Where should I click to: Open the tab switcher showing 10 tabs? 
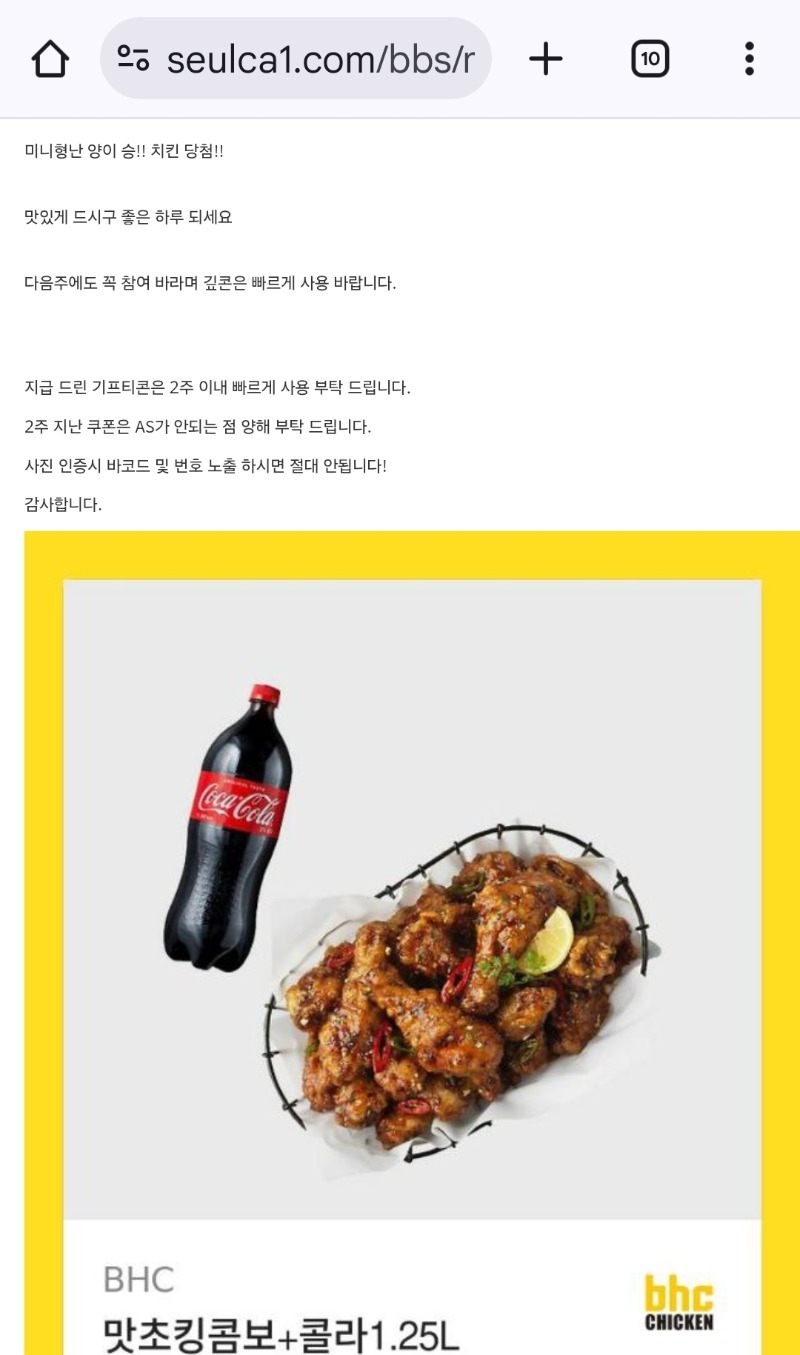coord(650,59)
